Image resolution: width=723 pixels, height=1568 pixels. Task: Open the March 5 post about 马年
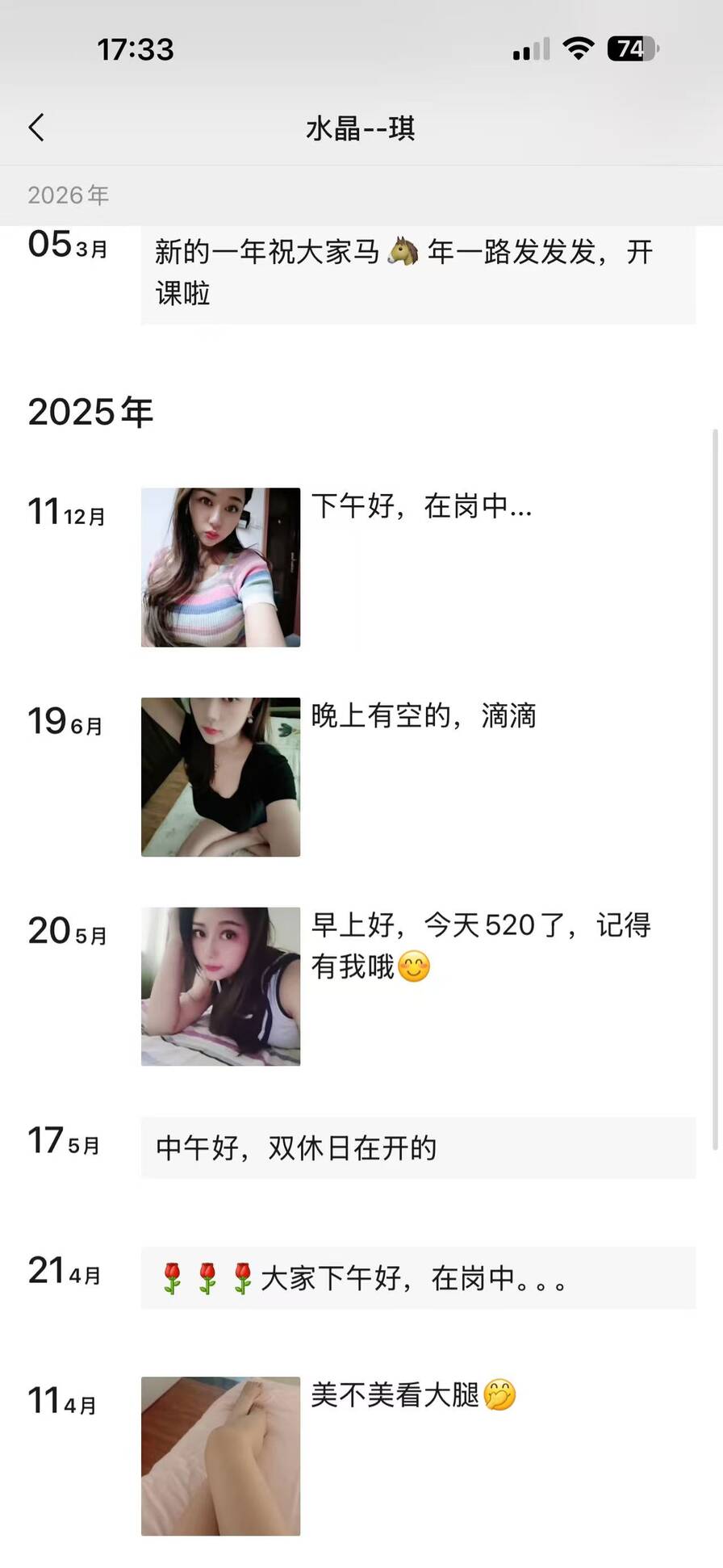(x=418, y=274)
